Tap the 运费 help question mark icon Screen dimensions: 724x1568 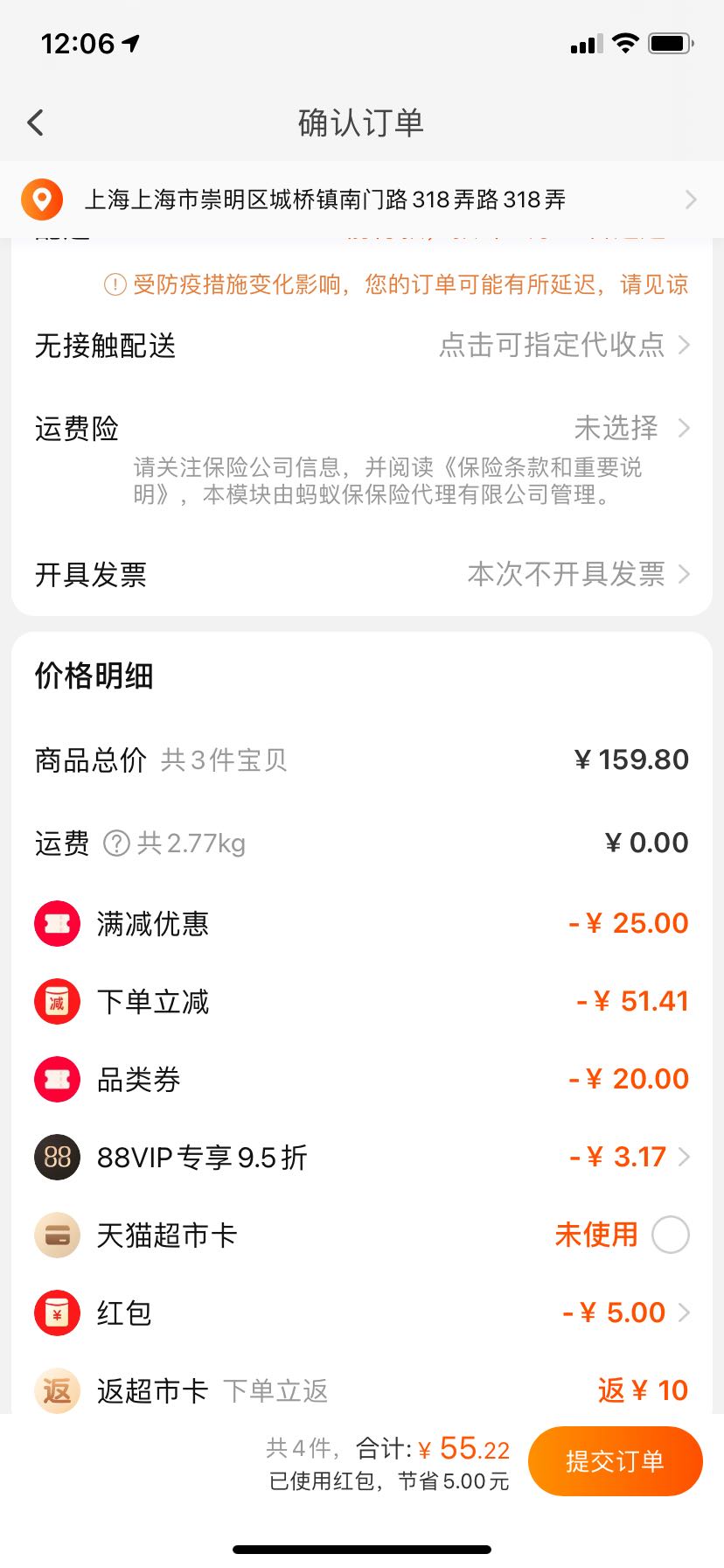tap(116, 843)
